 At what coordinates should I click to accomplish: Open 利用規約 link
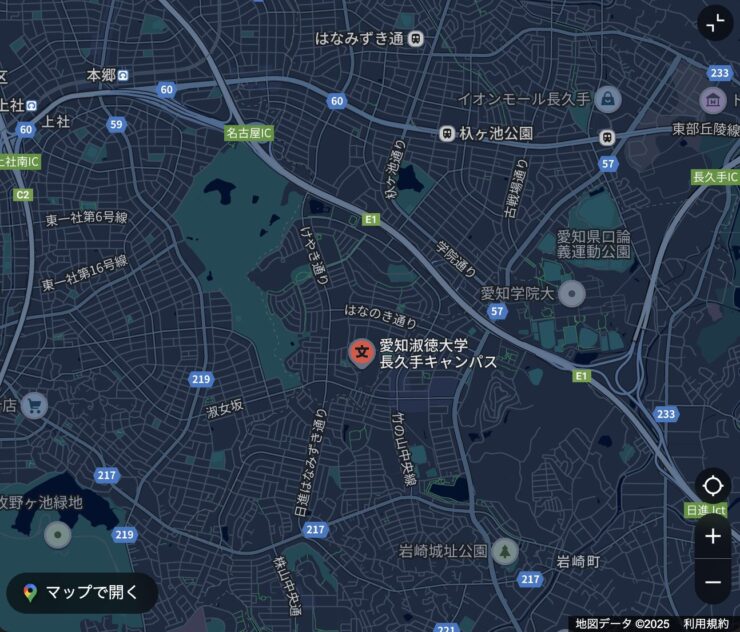[x=706, y=624]
